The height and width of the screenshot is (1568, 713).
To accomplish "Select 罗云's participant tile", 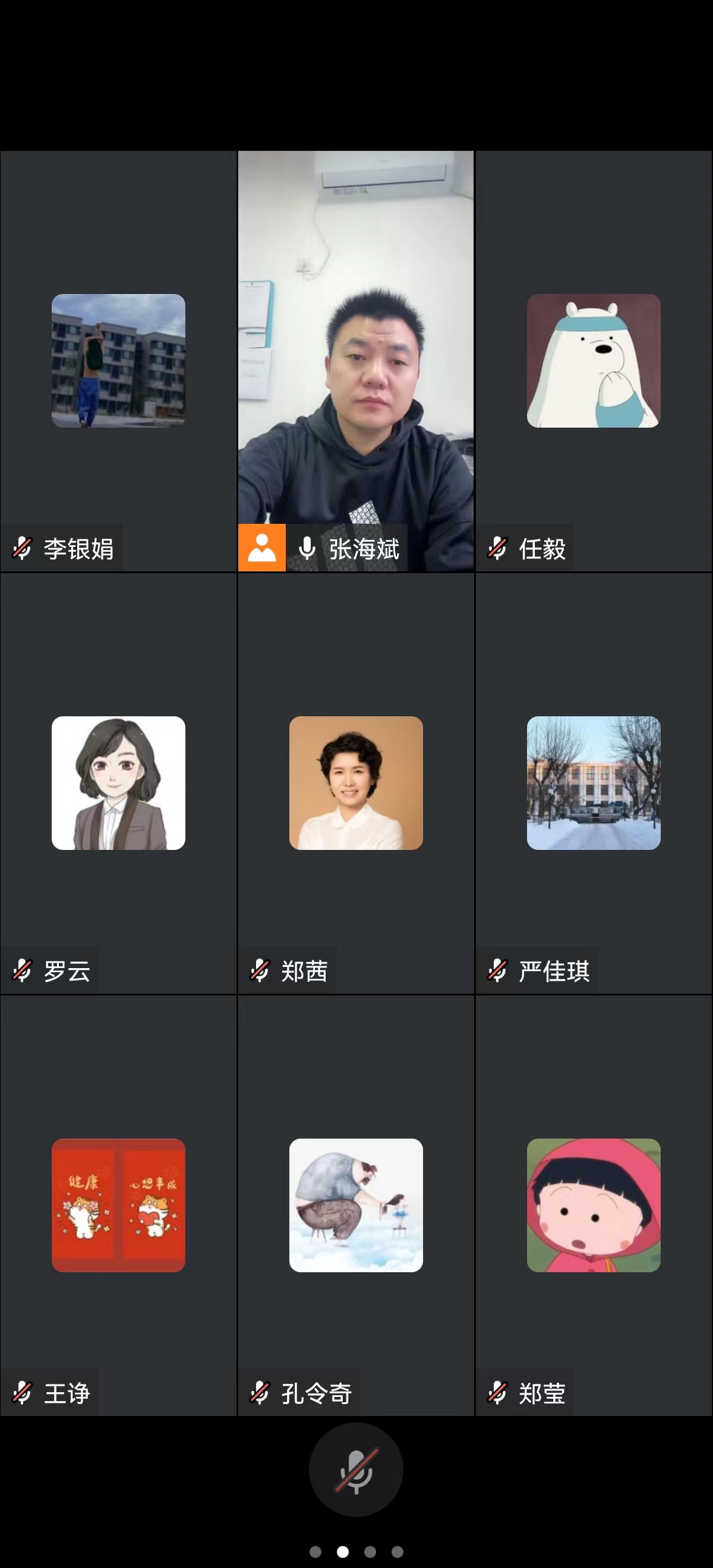I will pos(118,783).
